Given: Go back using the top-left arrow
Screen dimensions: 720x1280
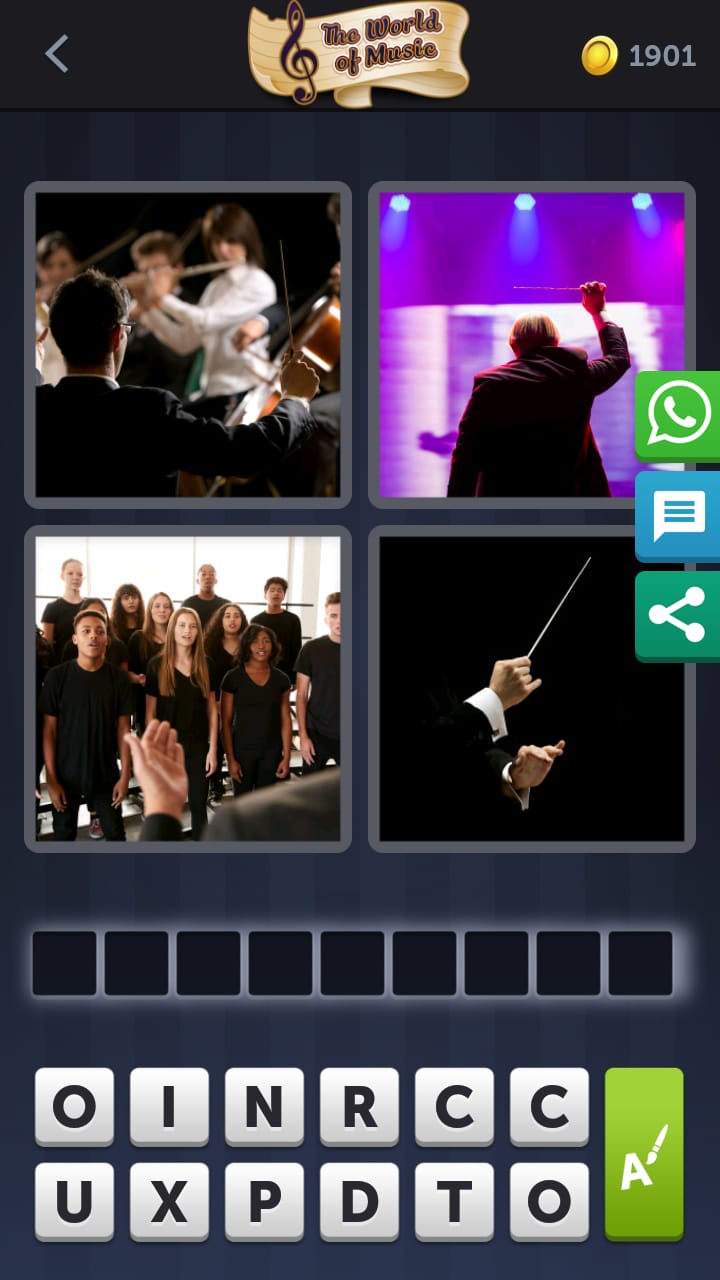Looking at the screenshot, I should [x=57, y=54].
